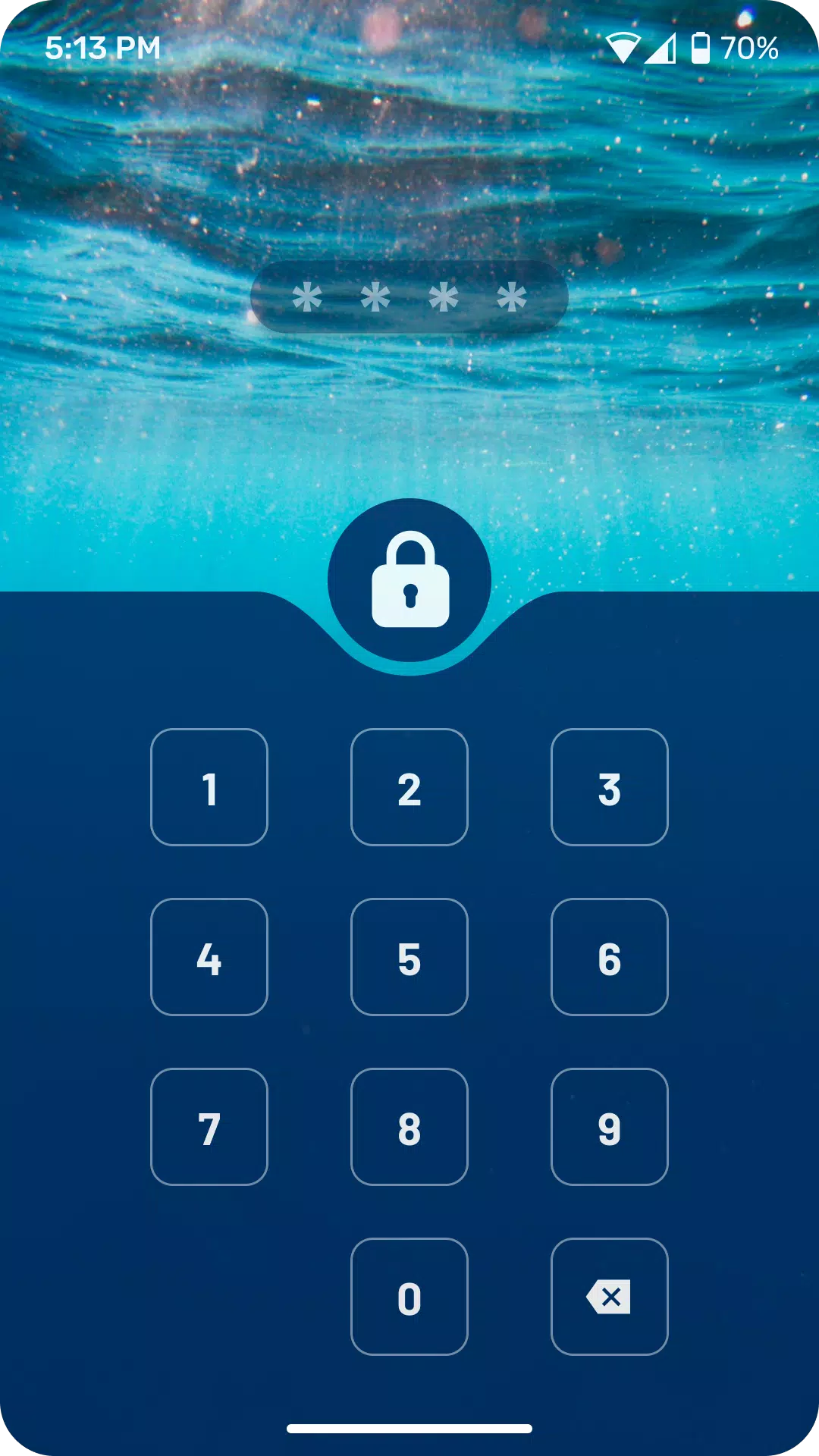Viewport: 819px width, 1456px height.
Task: Tap the last asterisk in the PIN field
Action: point(513,298)
